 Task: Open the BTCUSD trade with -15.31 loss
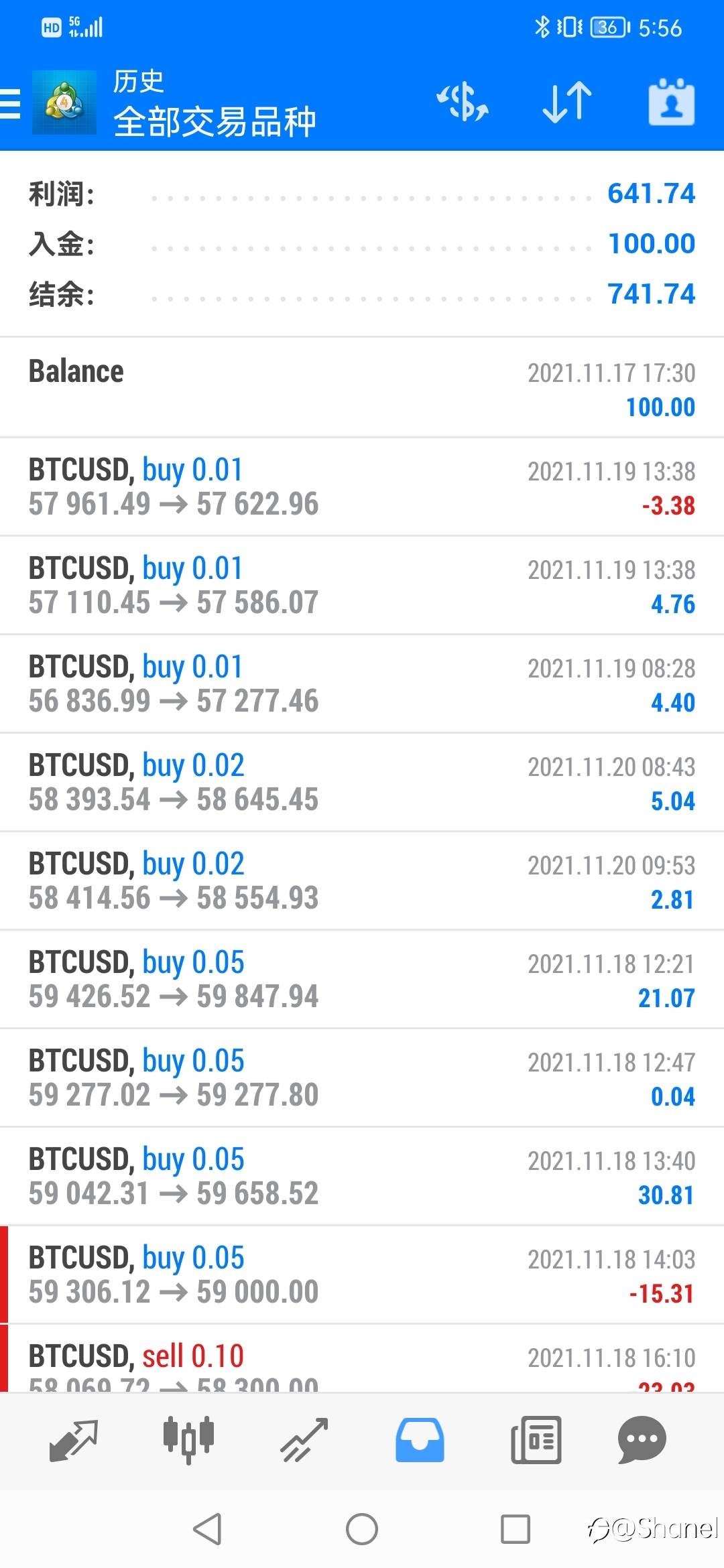[362, 1275]
